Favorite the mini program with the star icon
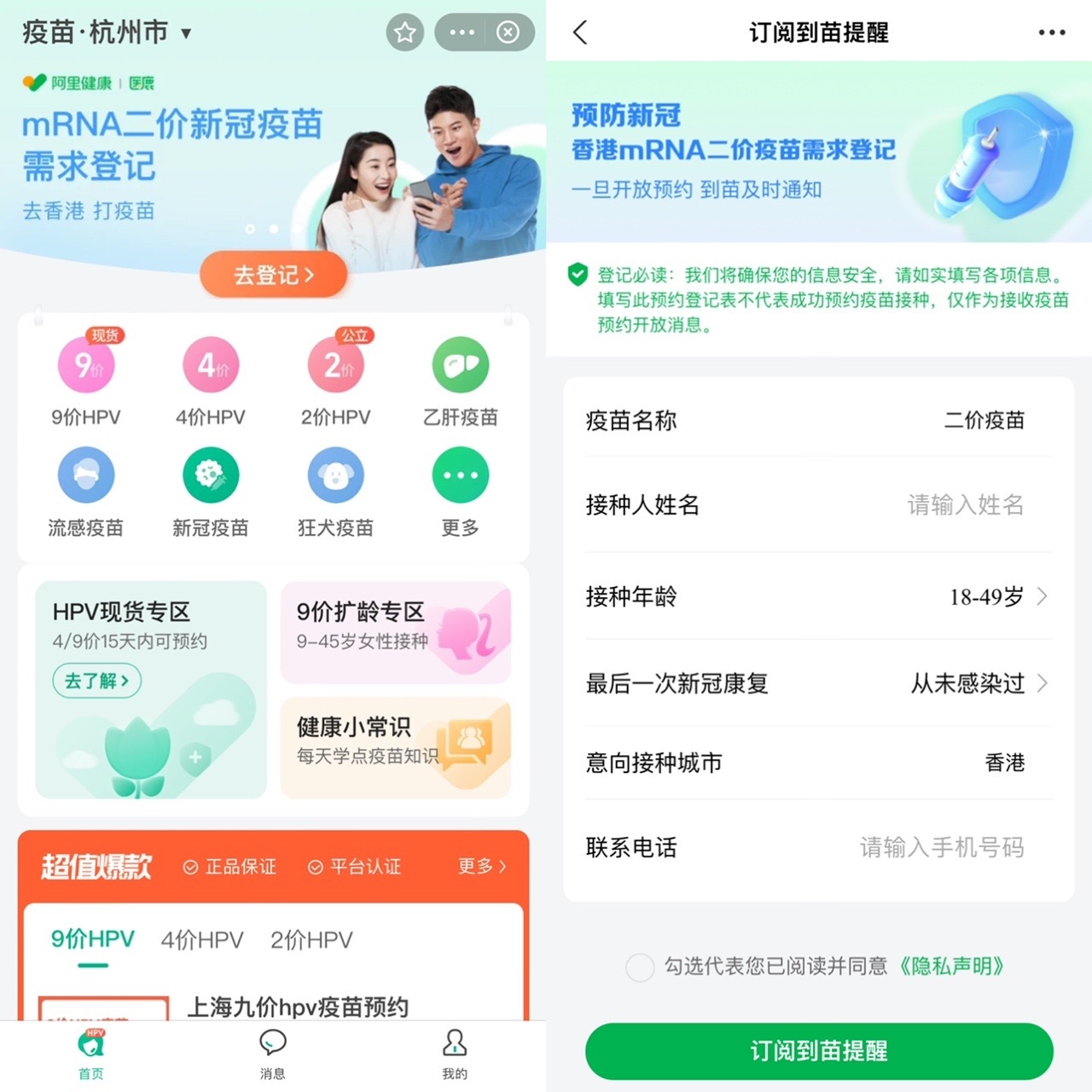This screenshot has width=1092, height=1092. pos(404,33)
